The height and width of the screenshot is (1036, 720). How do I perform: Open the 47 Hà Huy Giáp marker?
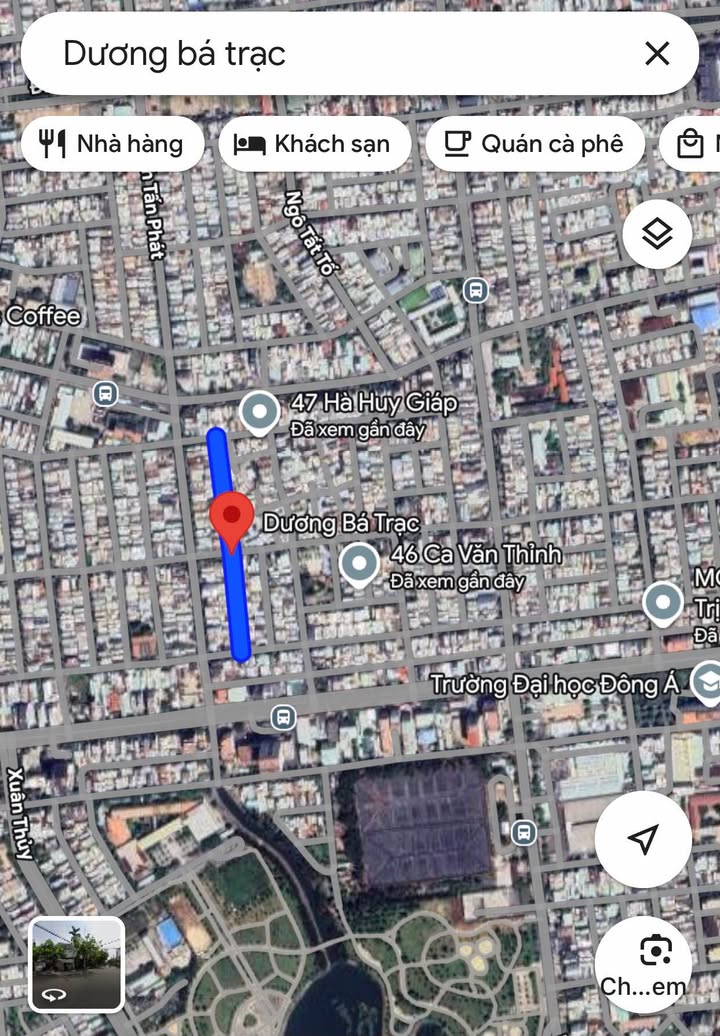tap(260, 413)
